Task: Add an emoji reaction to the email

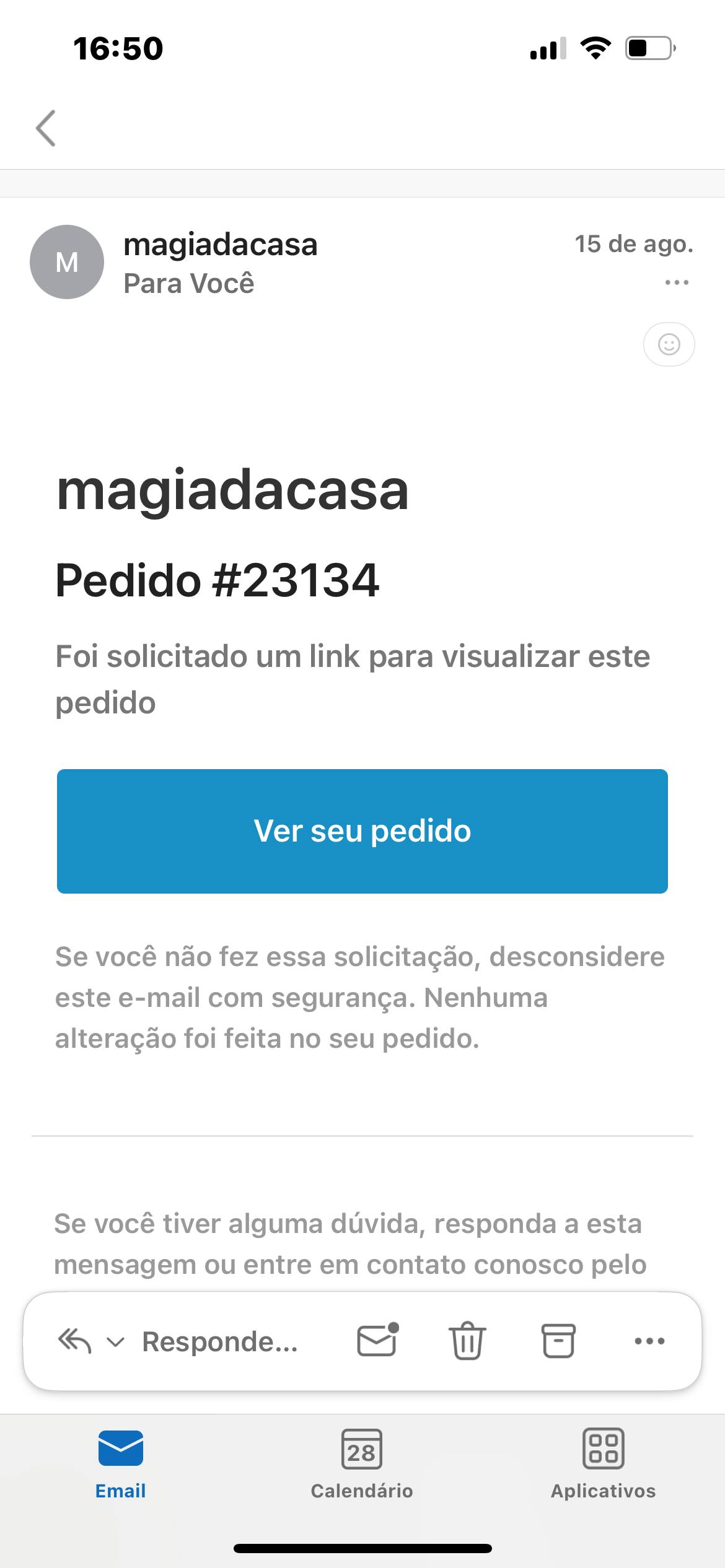Action: click(669, 344)
